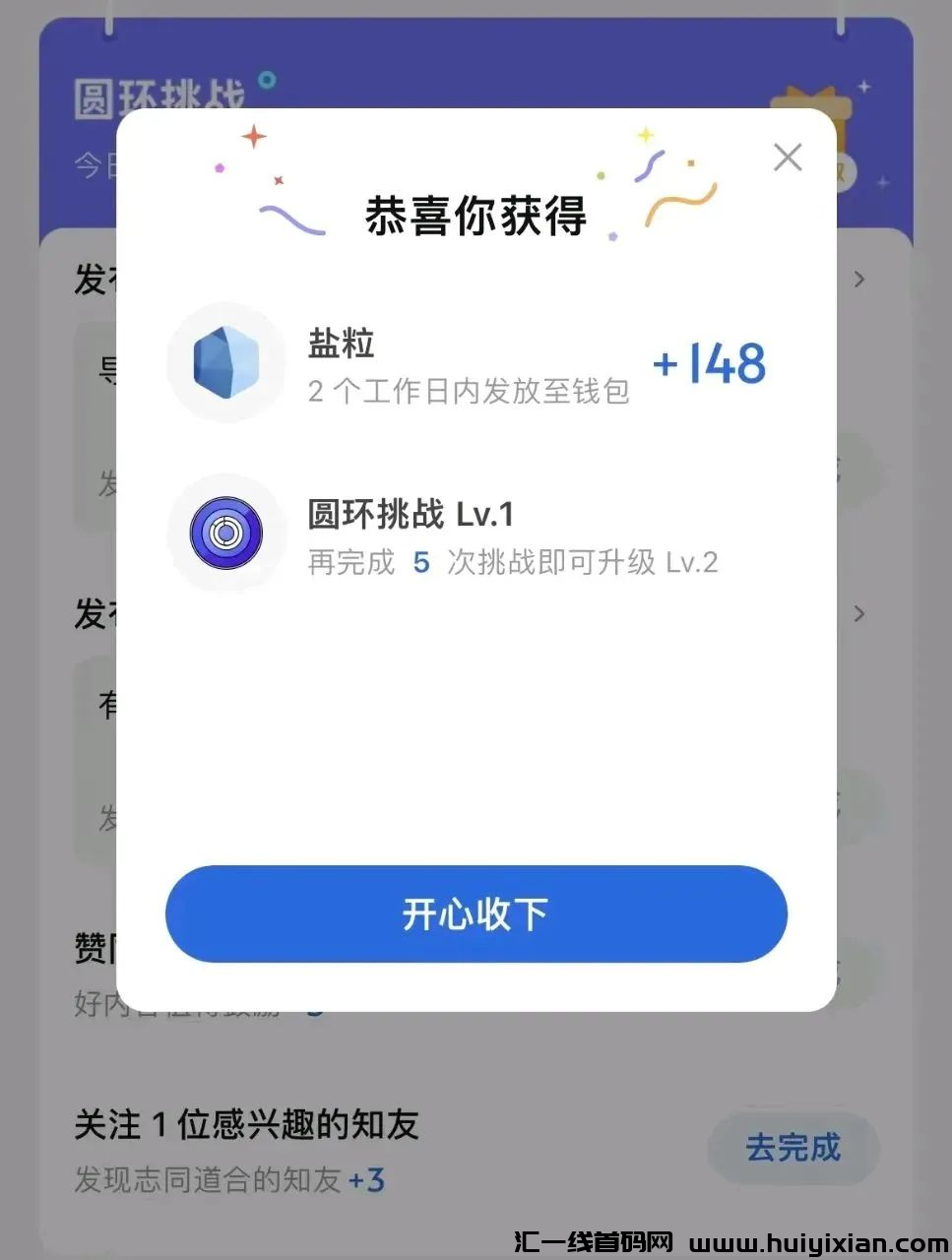The image size is (952, 1260).
Task: Dismiss the reward popup with the X
Action: pos(788,157)
